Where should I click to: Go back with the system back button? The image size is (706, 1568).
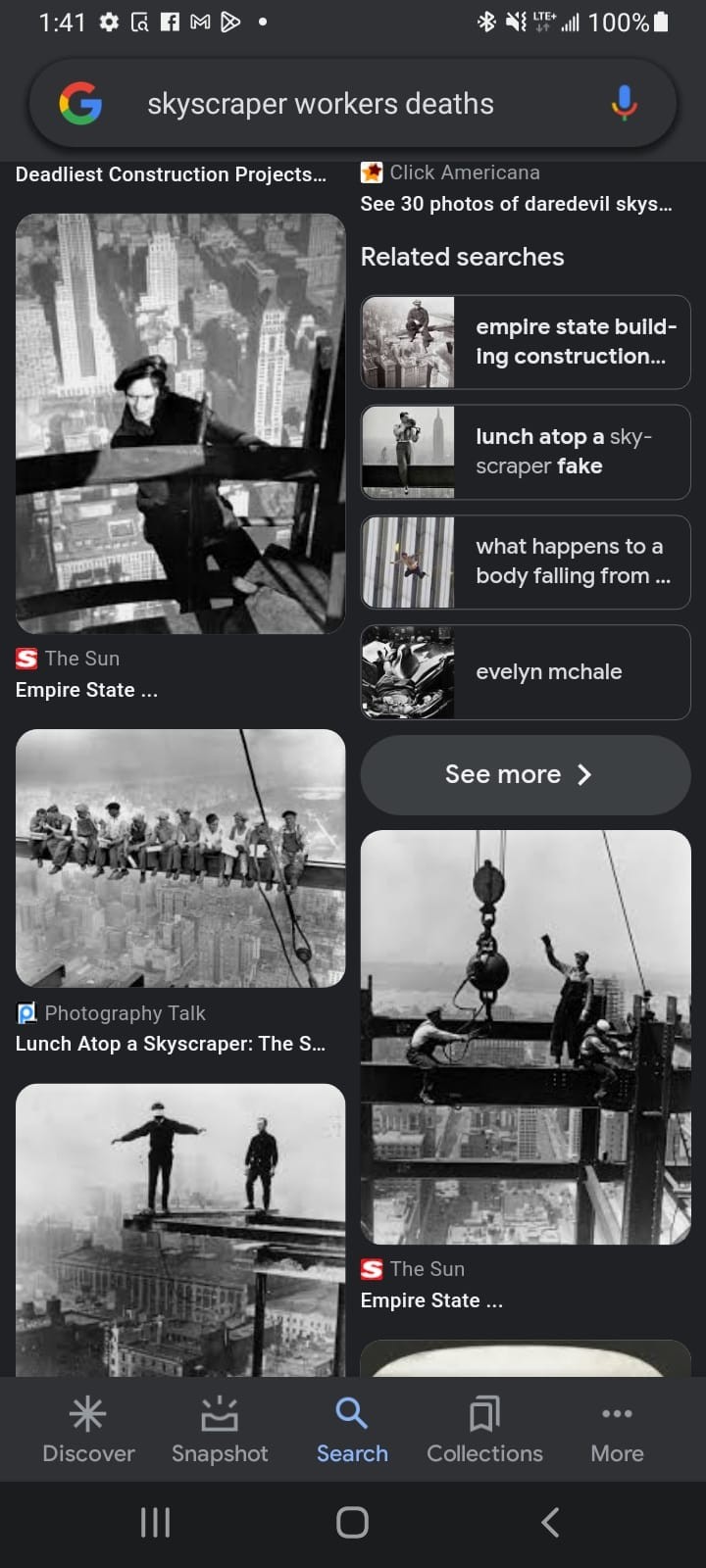[550, 1522]
